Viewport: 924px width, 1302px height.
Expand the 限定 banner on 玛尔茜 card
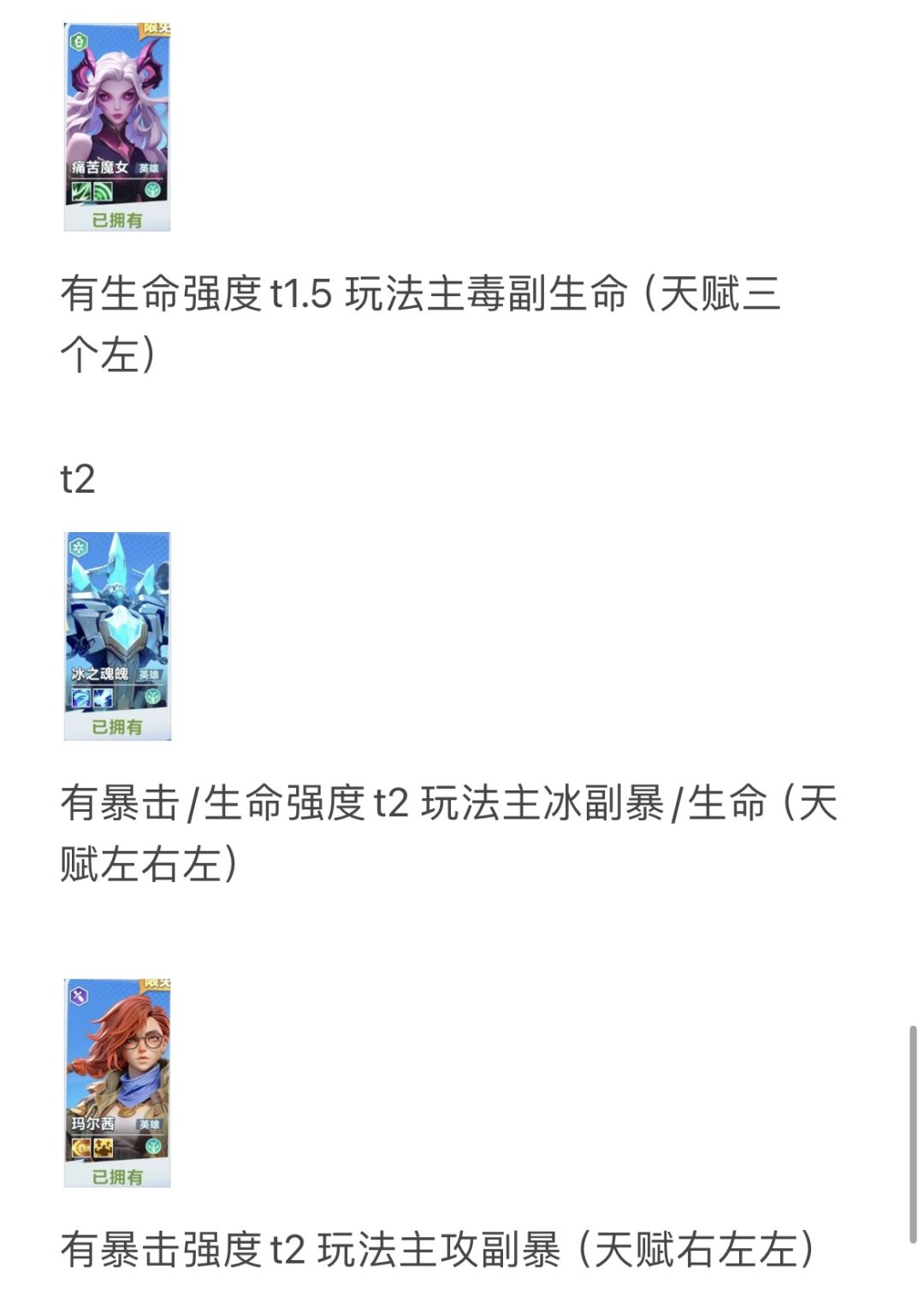click(x=159, y=985)
